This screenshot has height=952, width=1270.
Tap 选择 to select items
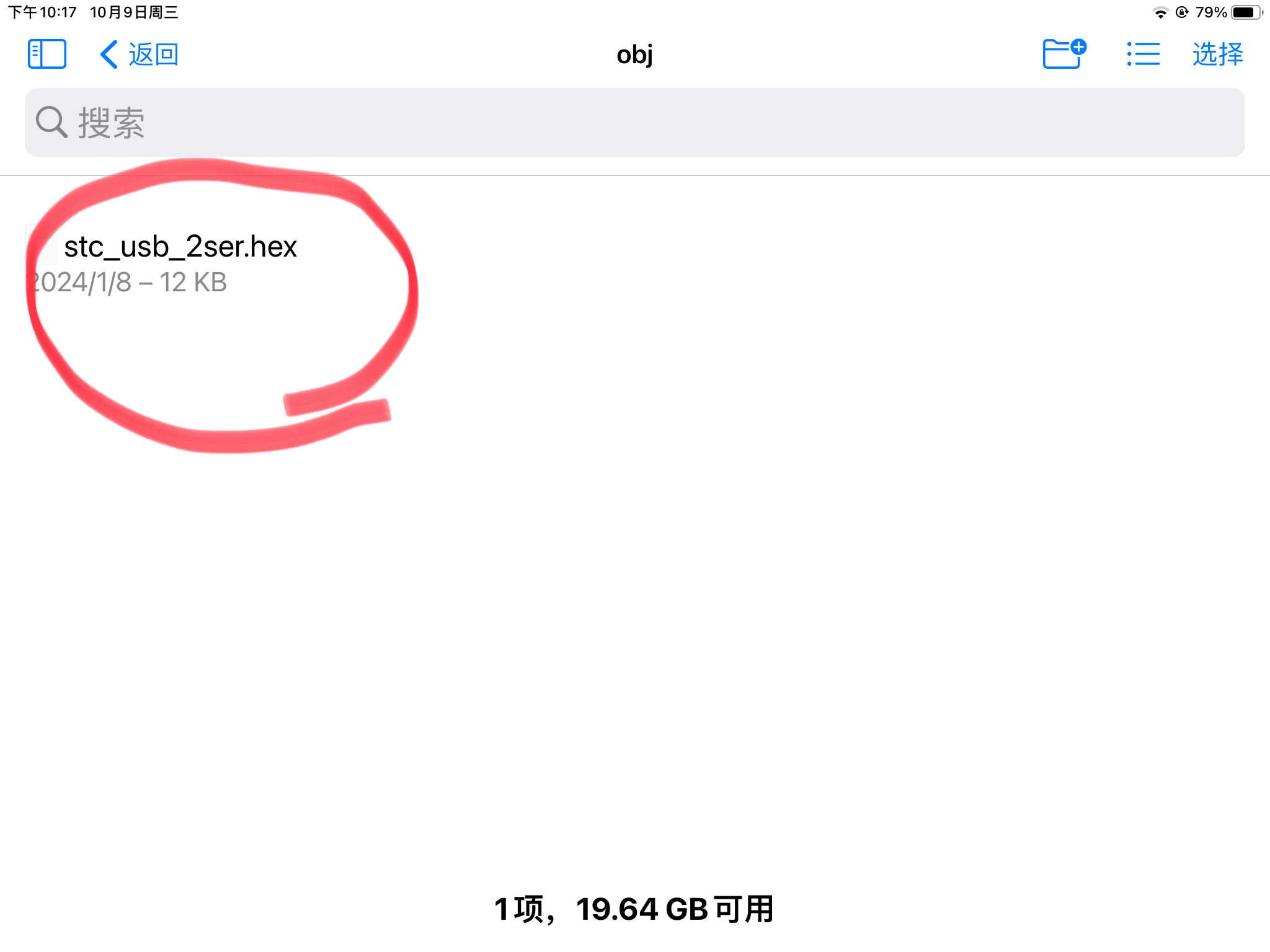(x=1217, y=55)
